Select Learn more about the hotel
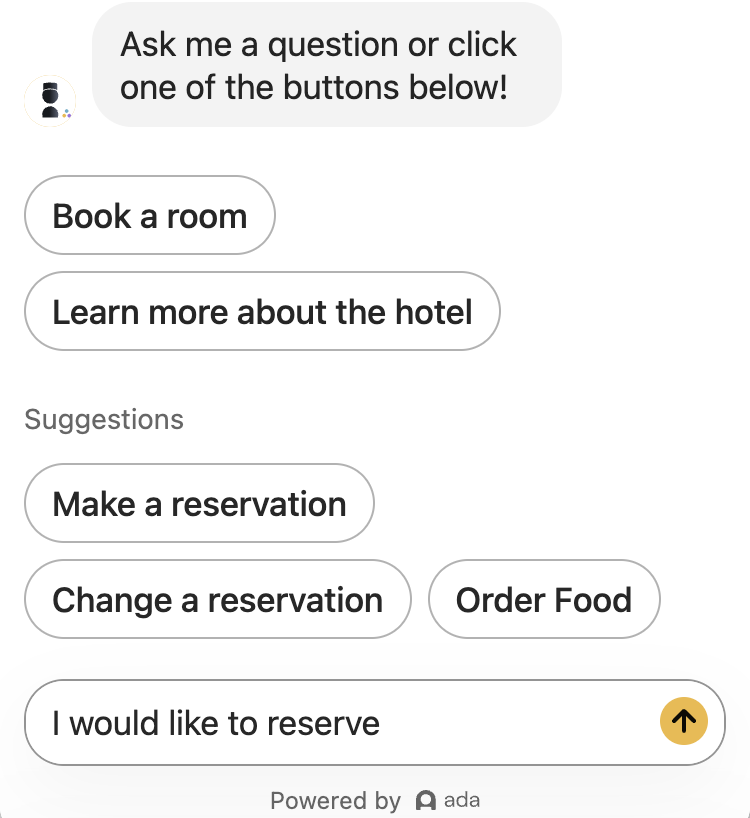 click(x=262, y=312)
